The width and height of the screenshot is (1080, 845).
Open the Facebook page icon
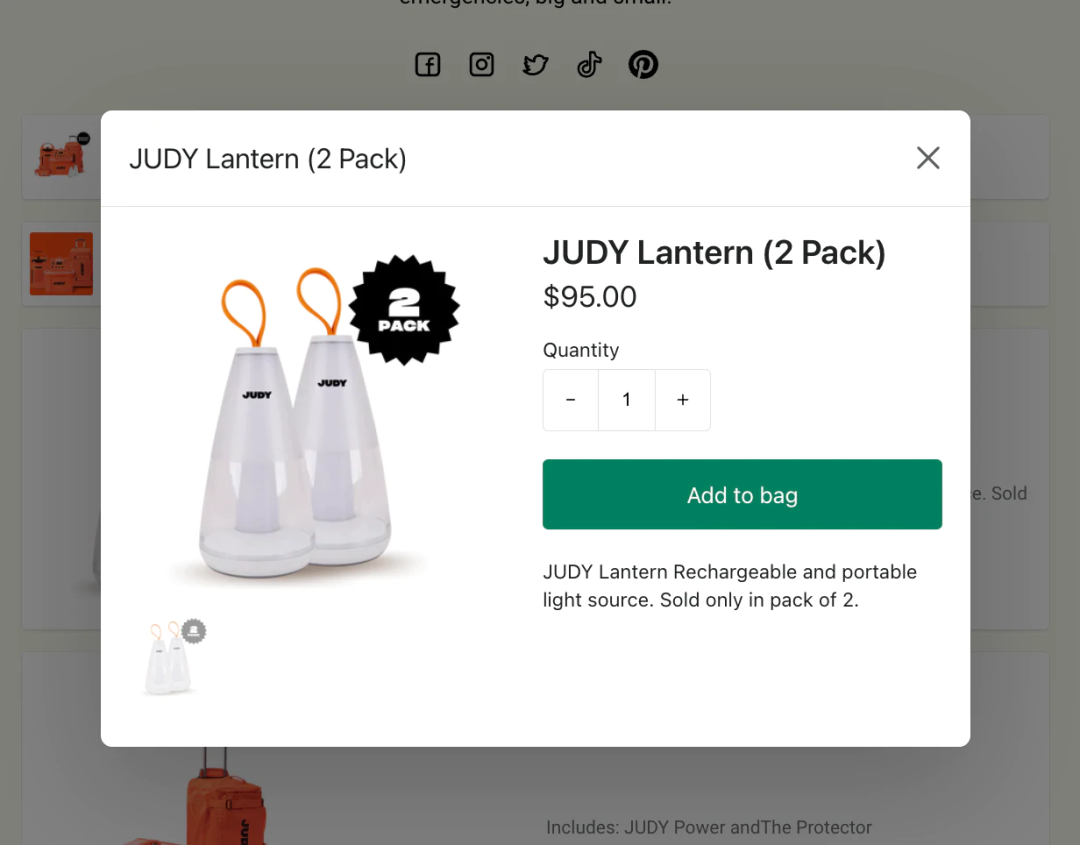click(x=428, y=65)
